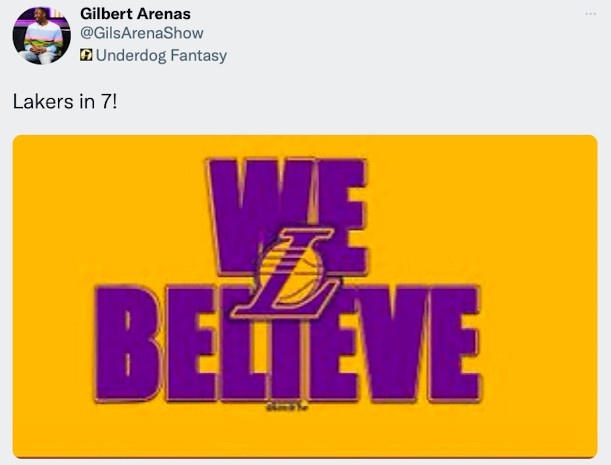Open the tweet's overflow menu

tap(590, 12)
